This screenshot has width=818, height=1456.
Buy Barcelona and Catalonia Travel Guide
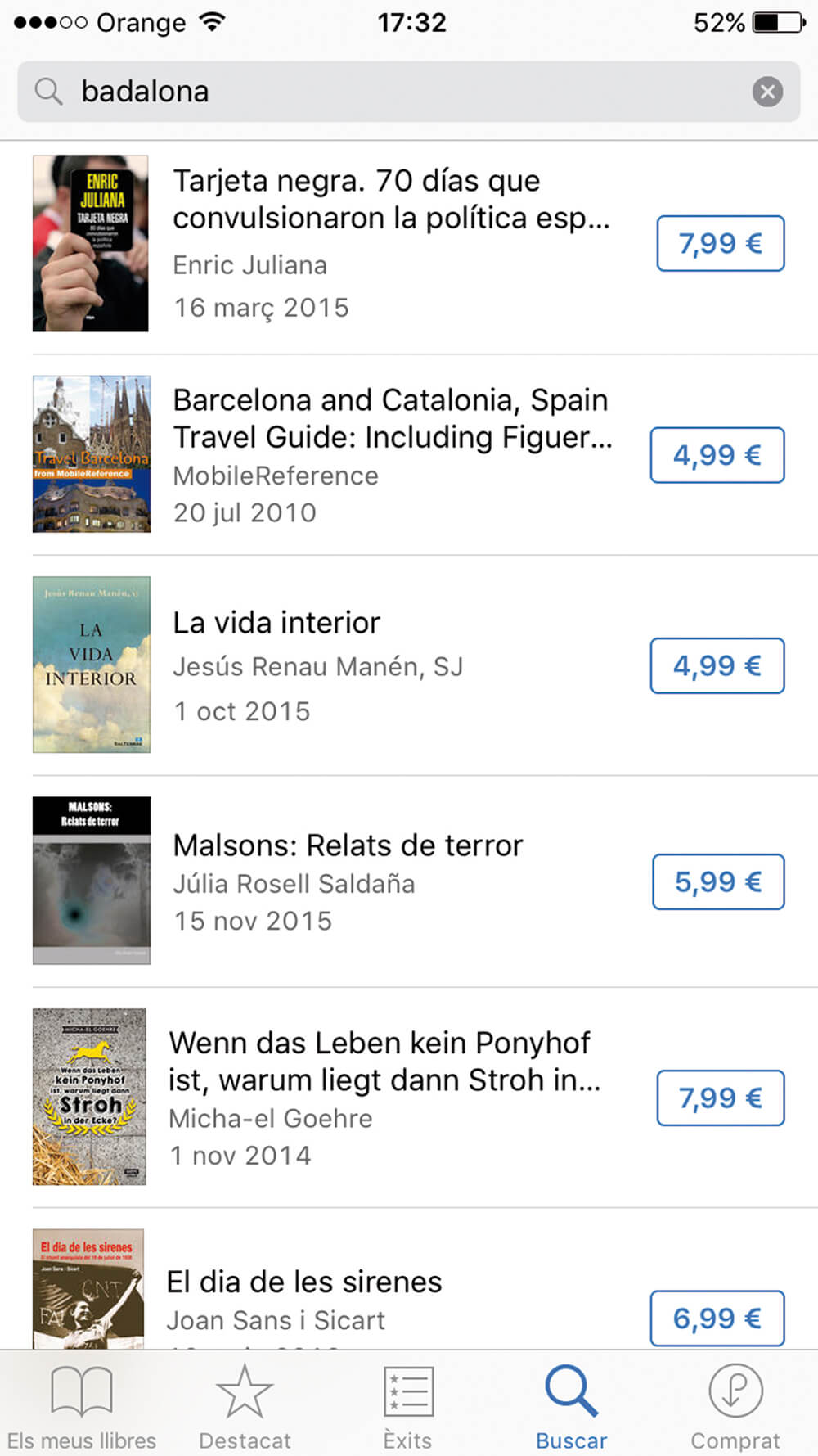[x=717, y=455]
